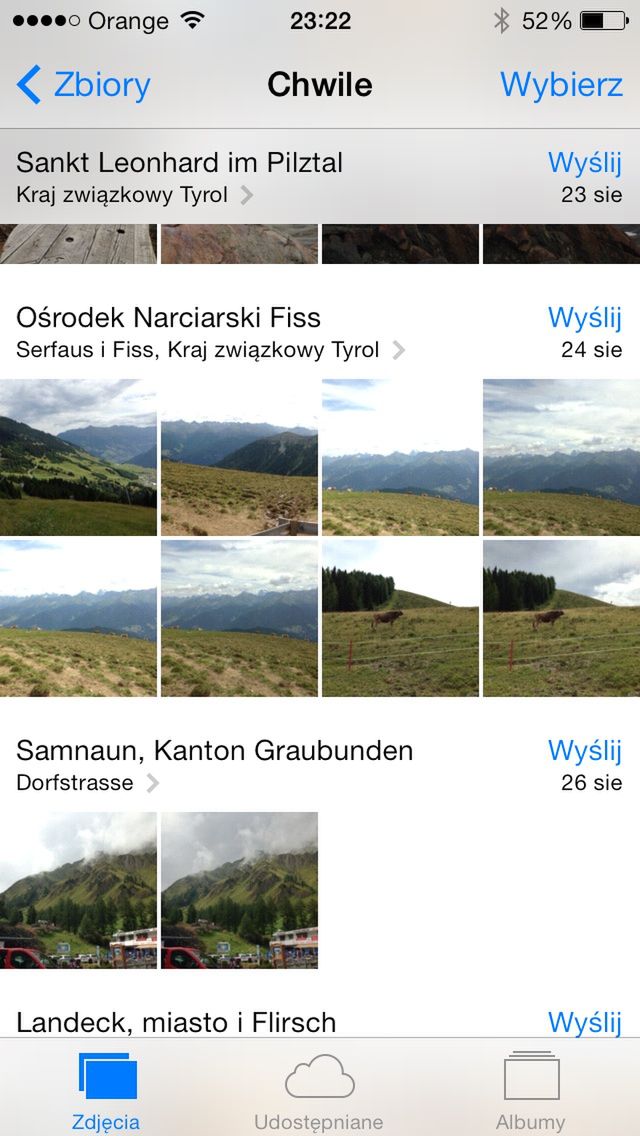Open second photo in Samnaun moment

click(x=239, y=890)
